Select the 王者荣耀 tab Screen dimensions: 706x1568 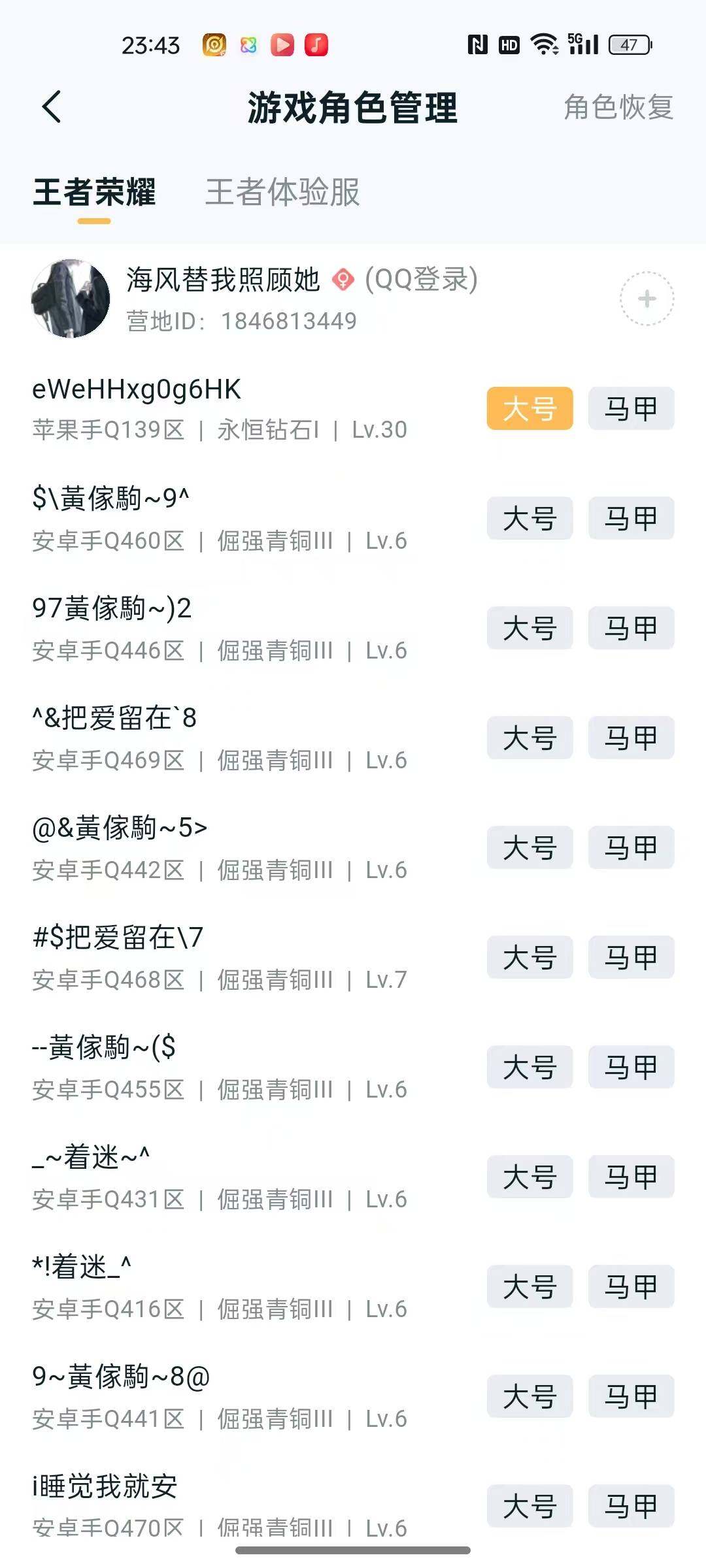tap(95, 194)
